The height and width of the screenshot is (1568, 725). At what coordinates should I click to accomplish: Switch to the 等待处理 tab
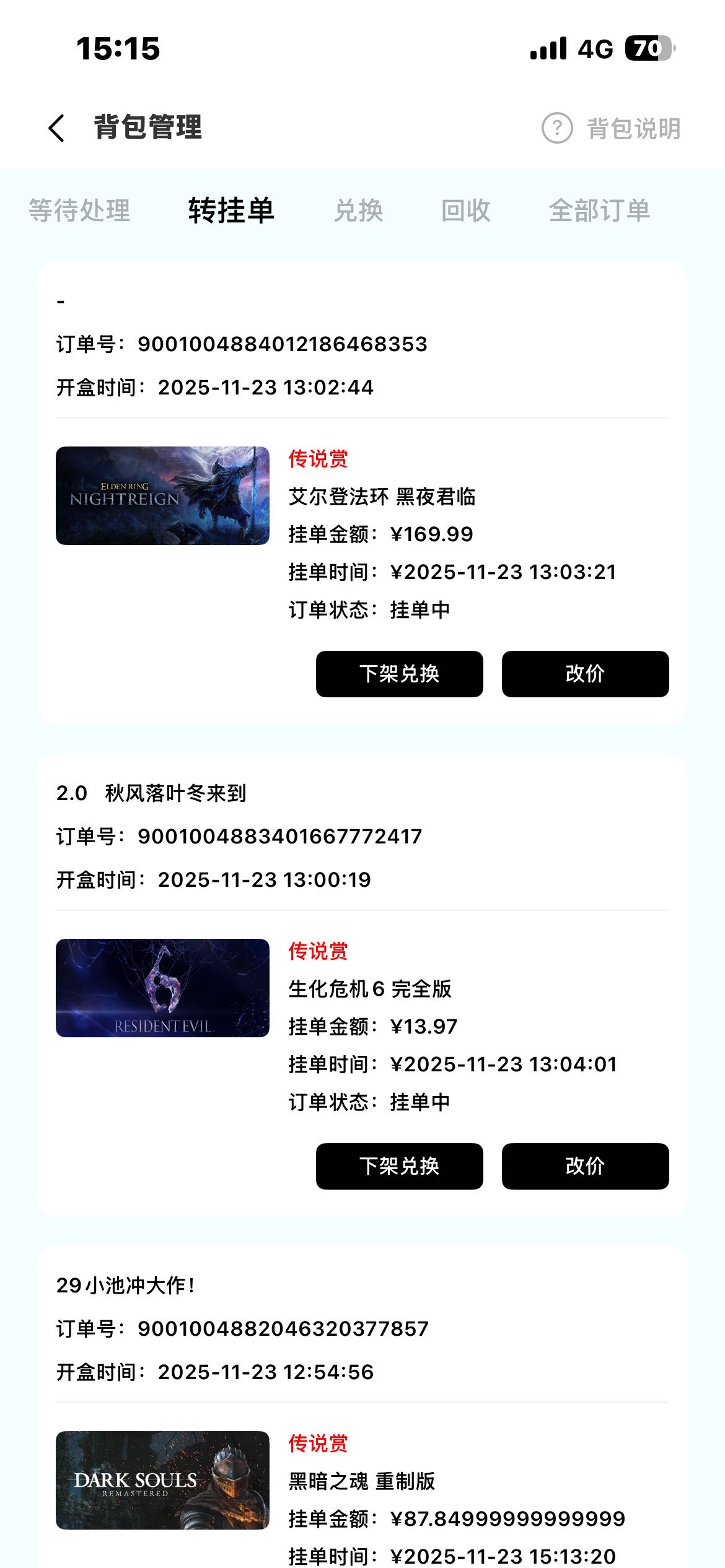pos(79,211)
